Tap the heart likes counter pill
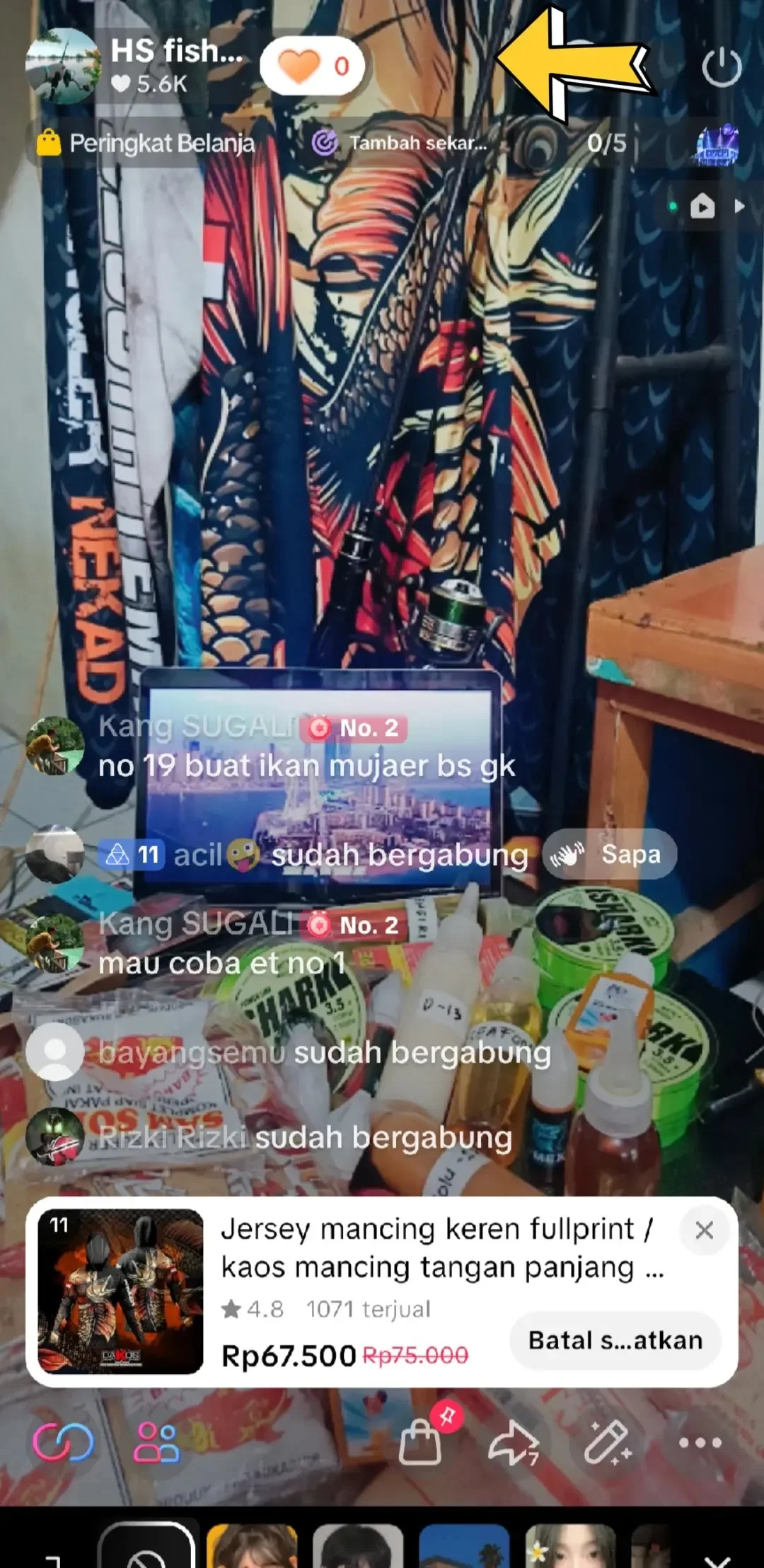Image resolution: width=764 pixels, height=1568 pixels. (x=312, y=66)
